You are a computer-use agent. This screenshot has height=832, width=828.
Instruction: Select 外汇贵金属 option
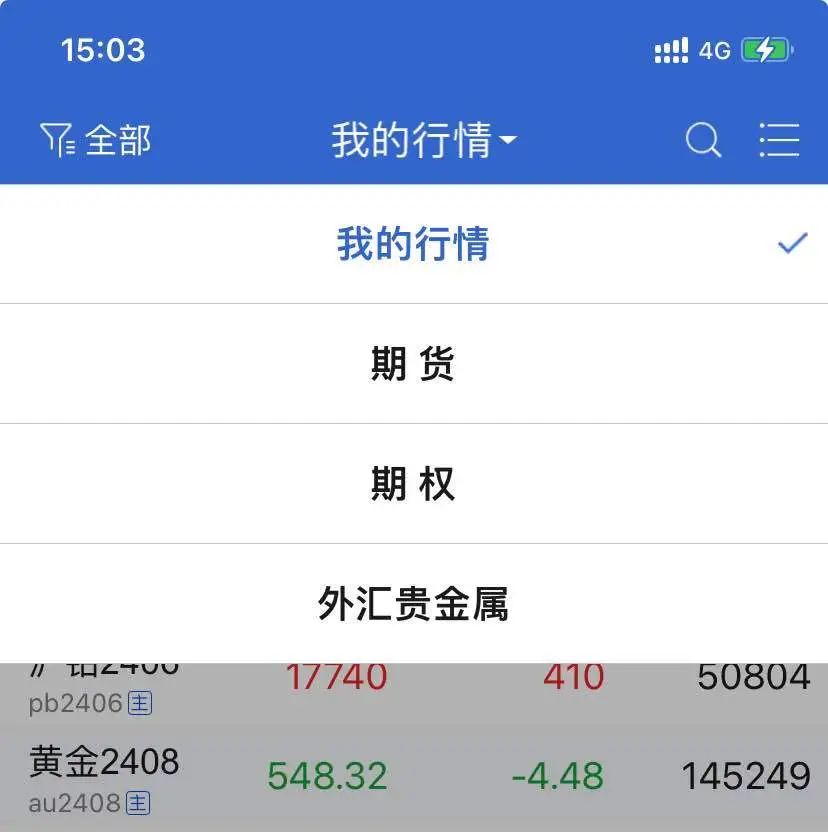point(413,604)
